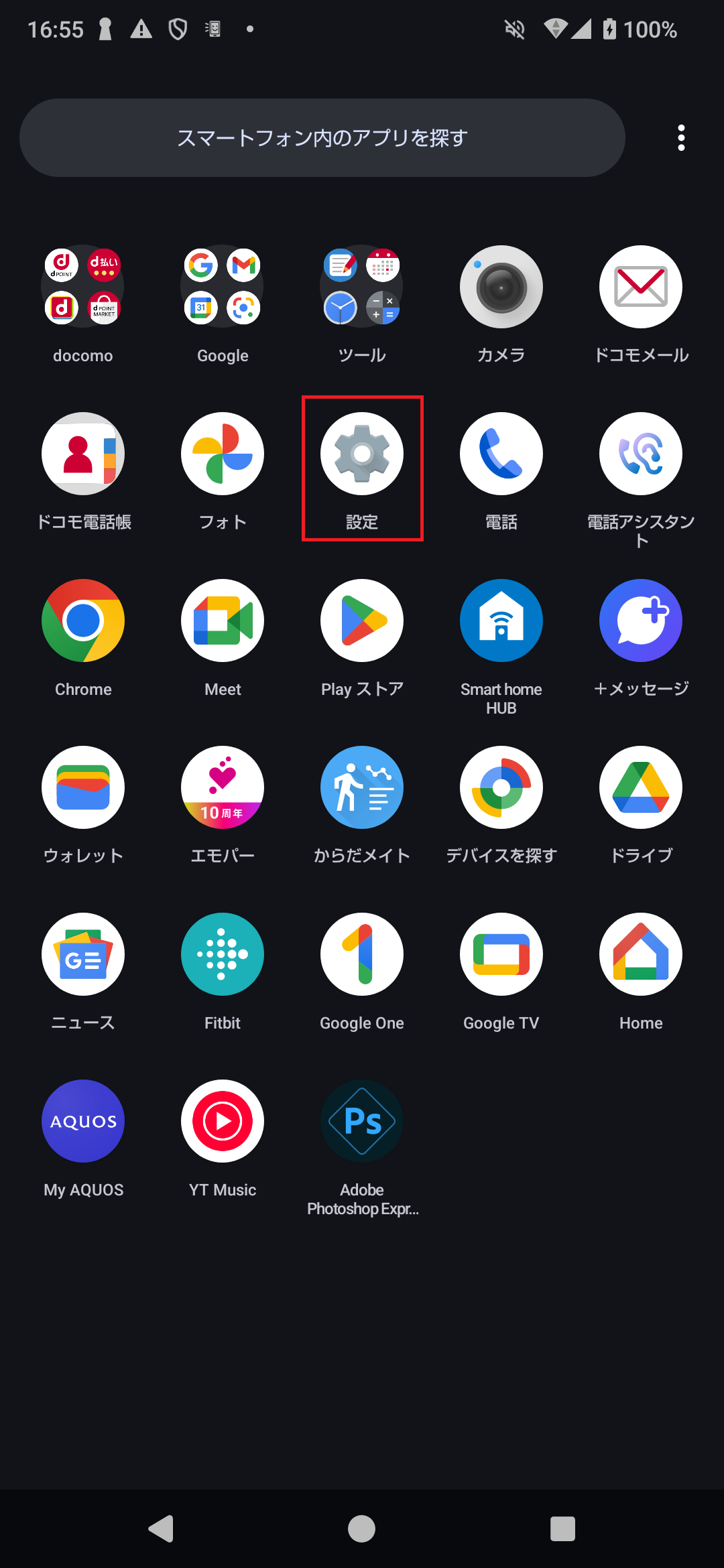Launch Adobe Photoshop Express

tap(362, 1120)
